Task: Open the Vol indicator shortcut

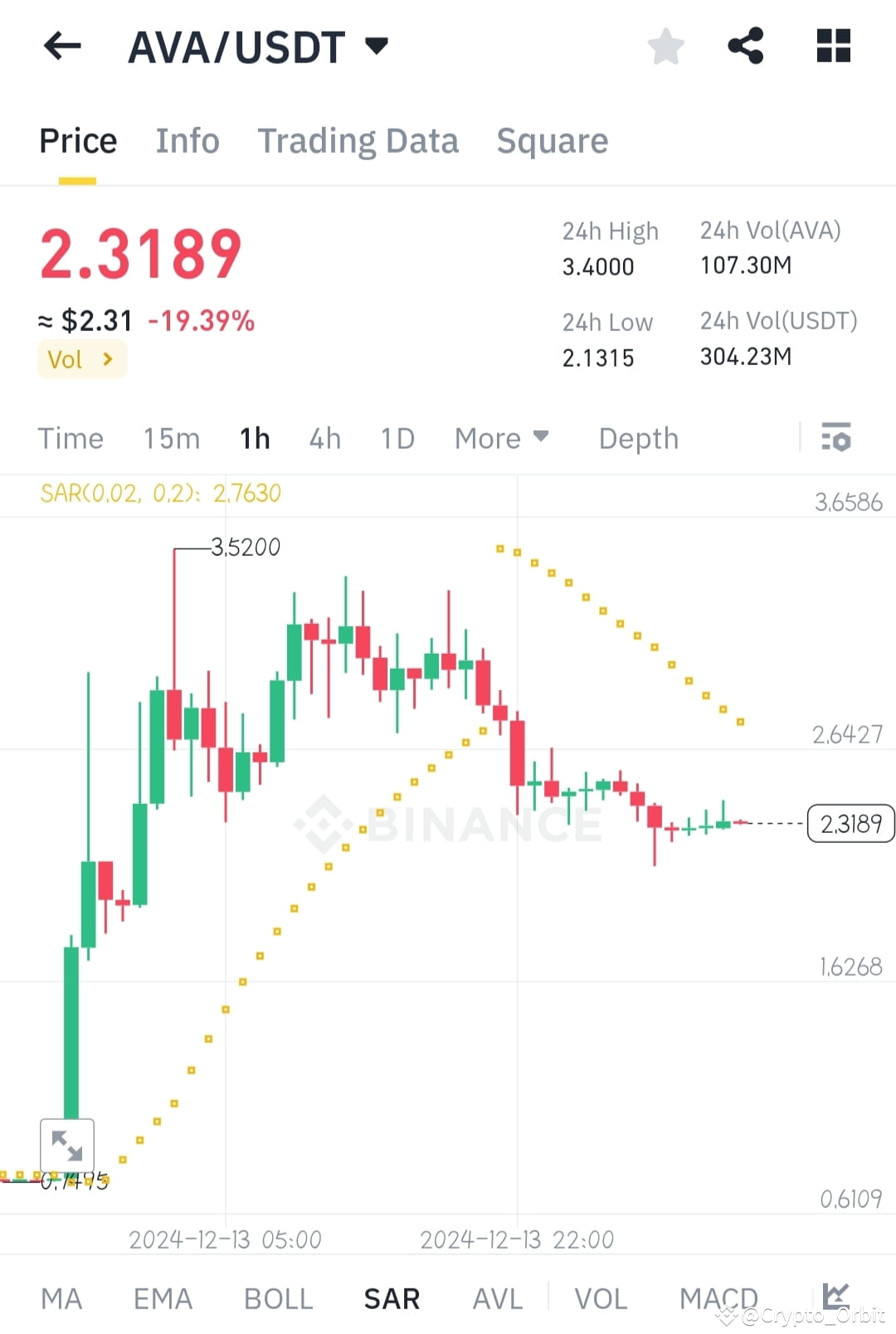Action: tap(81, 358)
